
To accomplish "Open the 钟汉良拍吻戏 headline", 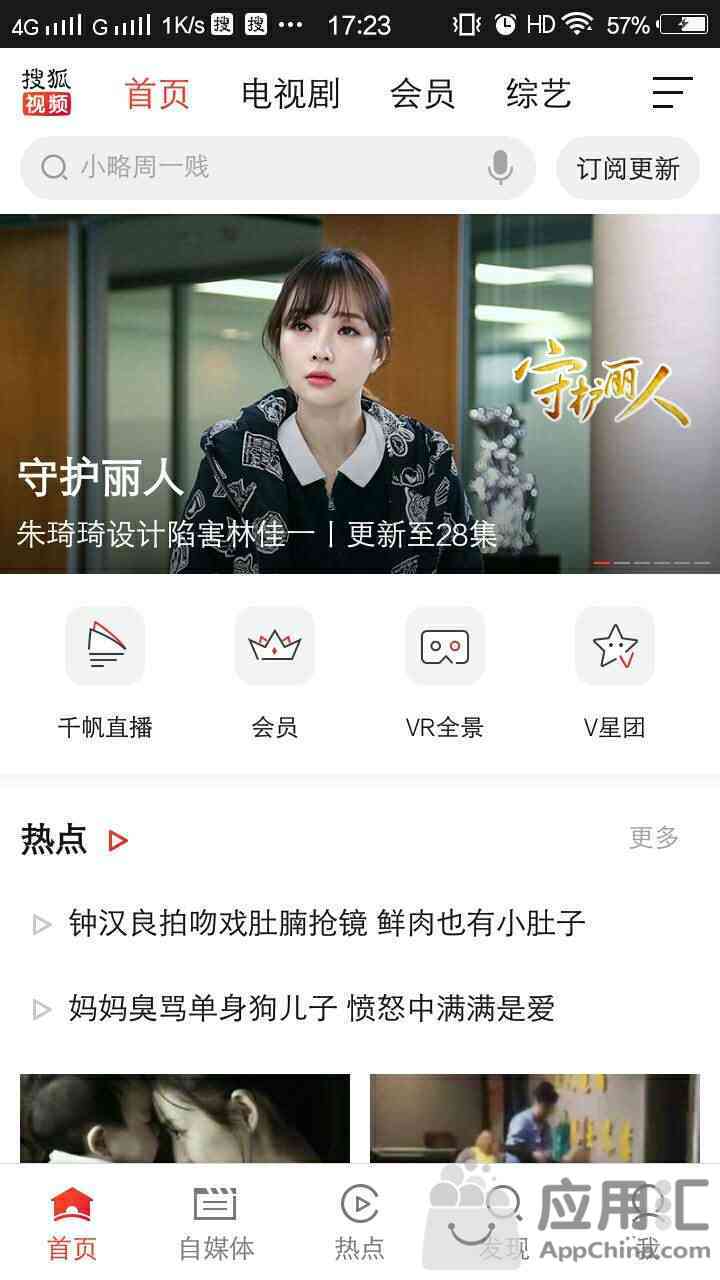I will pos(326,923).
